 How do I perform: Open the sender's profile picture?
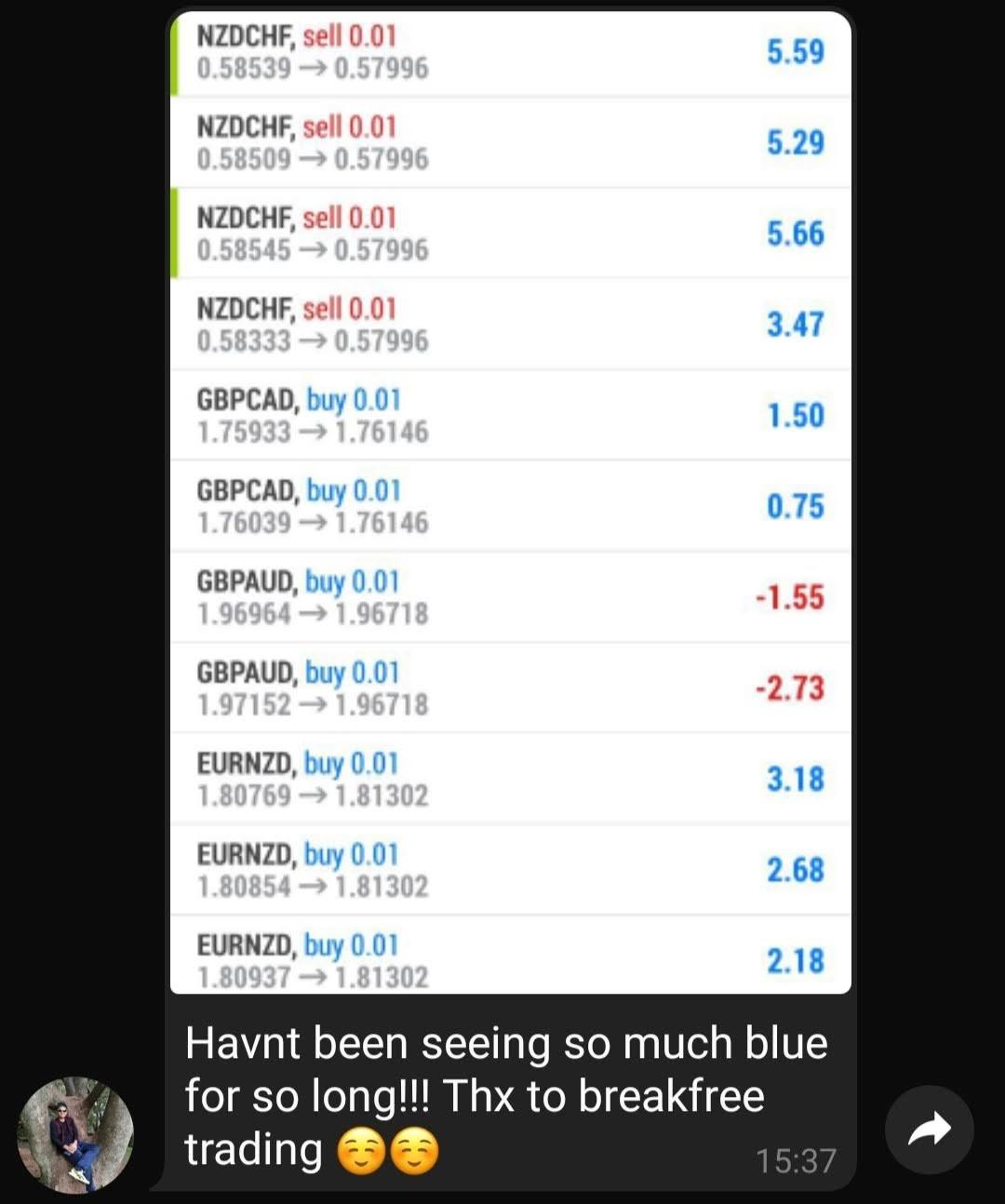point(75,1134)
